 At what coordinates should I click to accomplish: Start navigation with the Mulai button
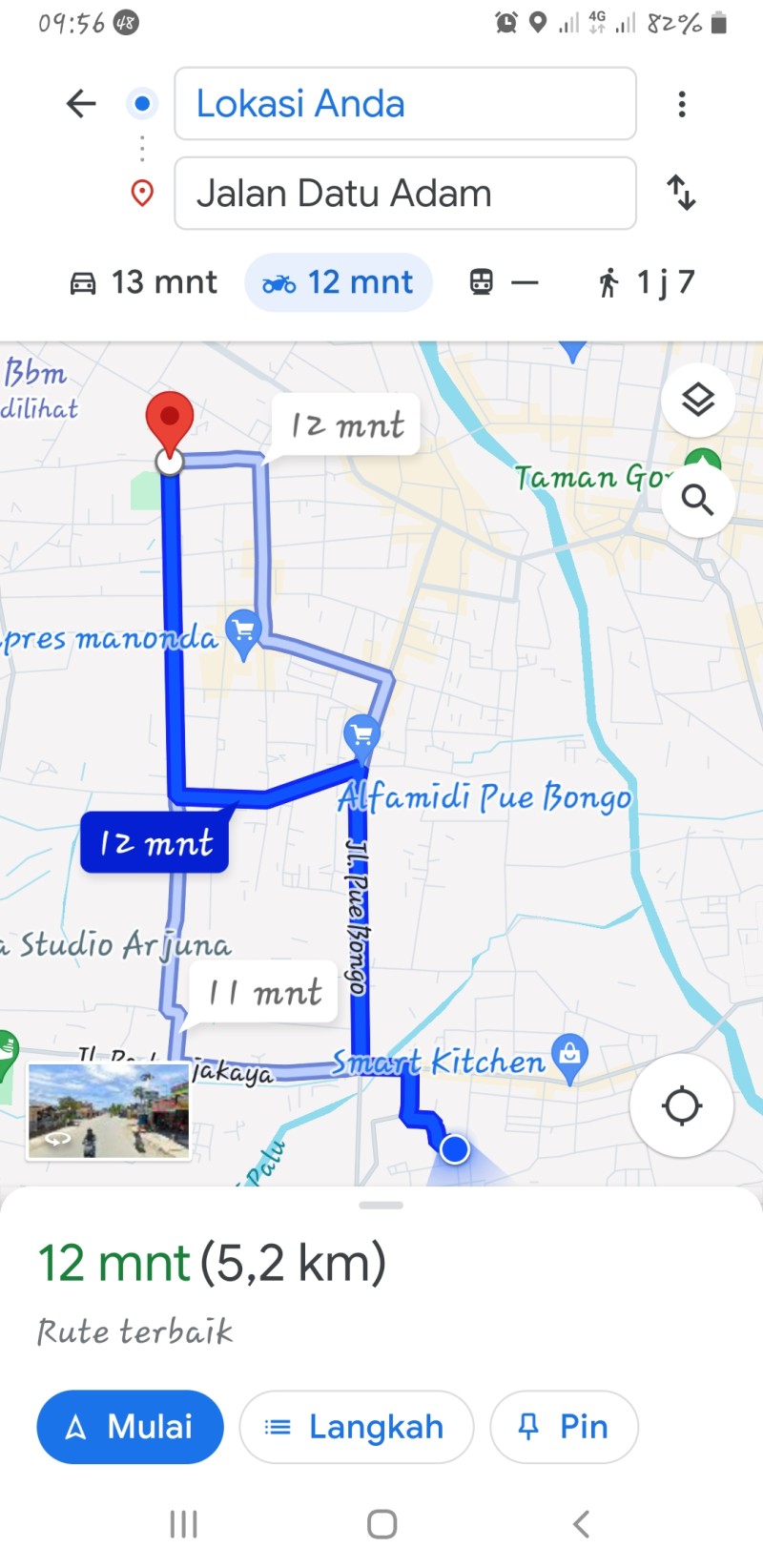click(x=130, y=1427)
